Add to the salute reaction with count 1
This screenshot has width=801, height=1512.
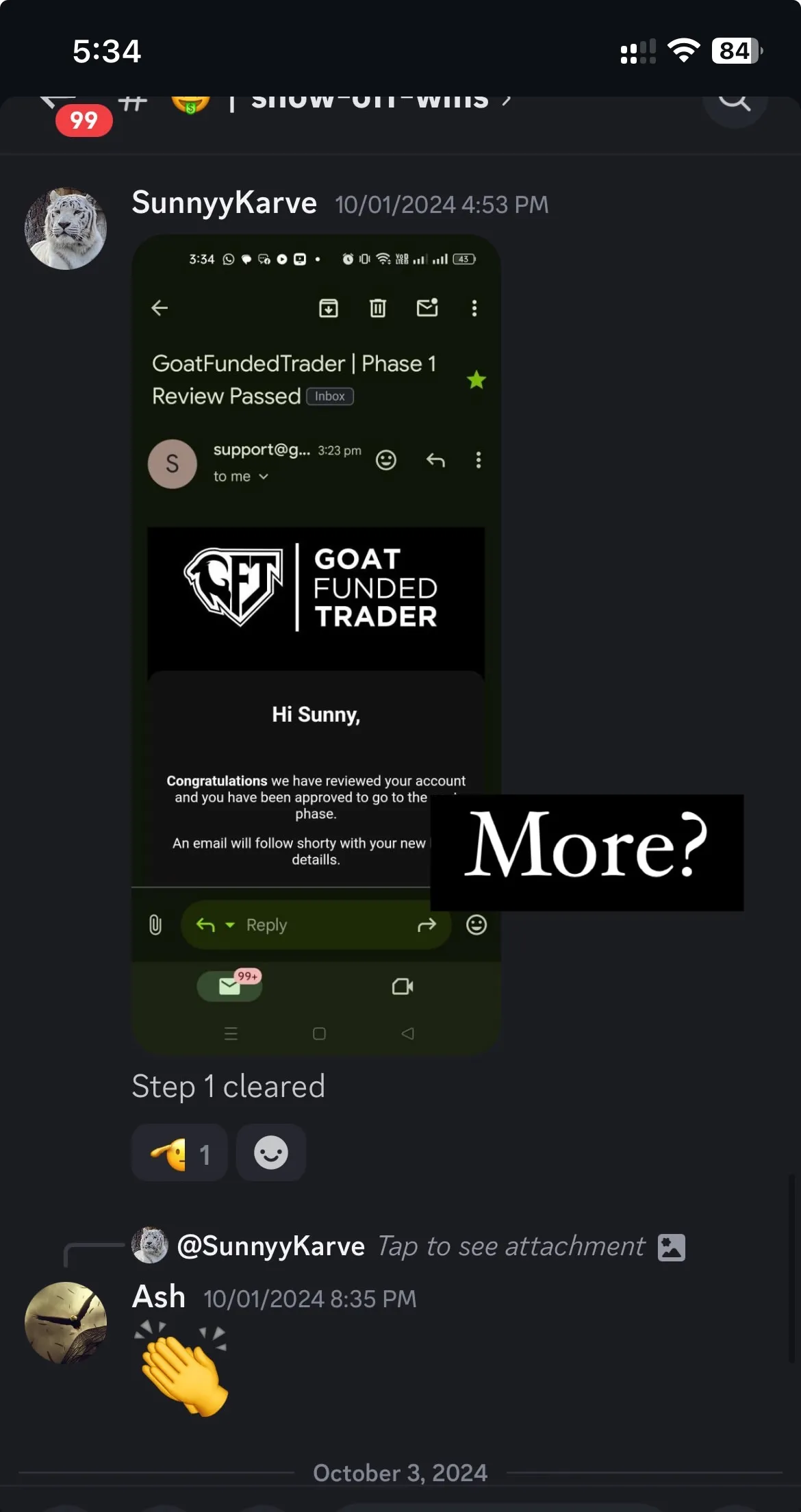[x=179, y=1153]
